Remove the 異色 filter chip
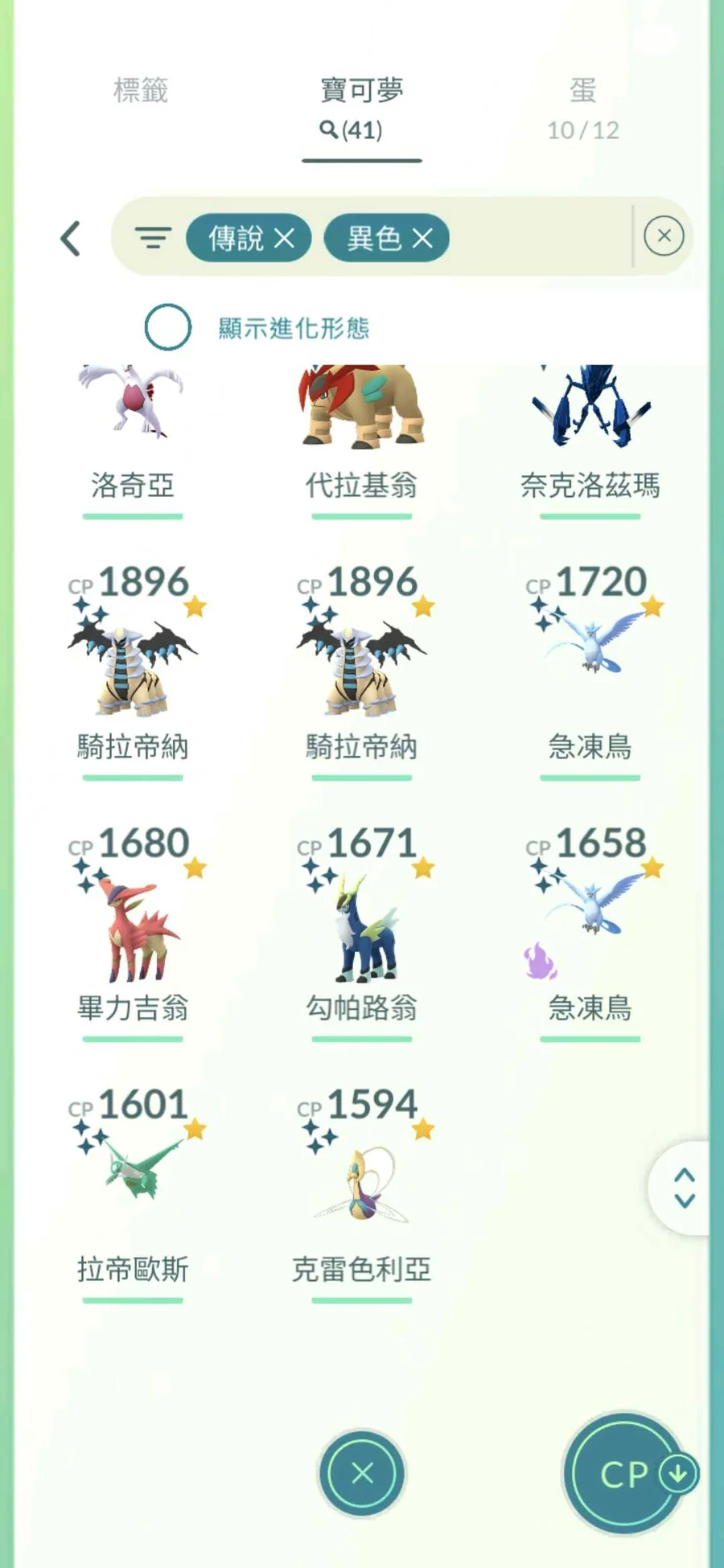Viewport: 724px width, 1568px height. pos(422,238)
